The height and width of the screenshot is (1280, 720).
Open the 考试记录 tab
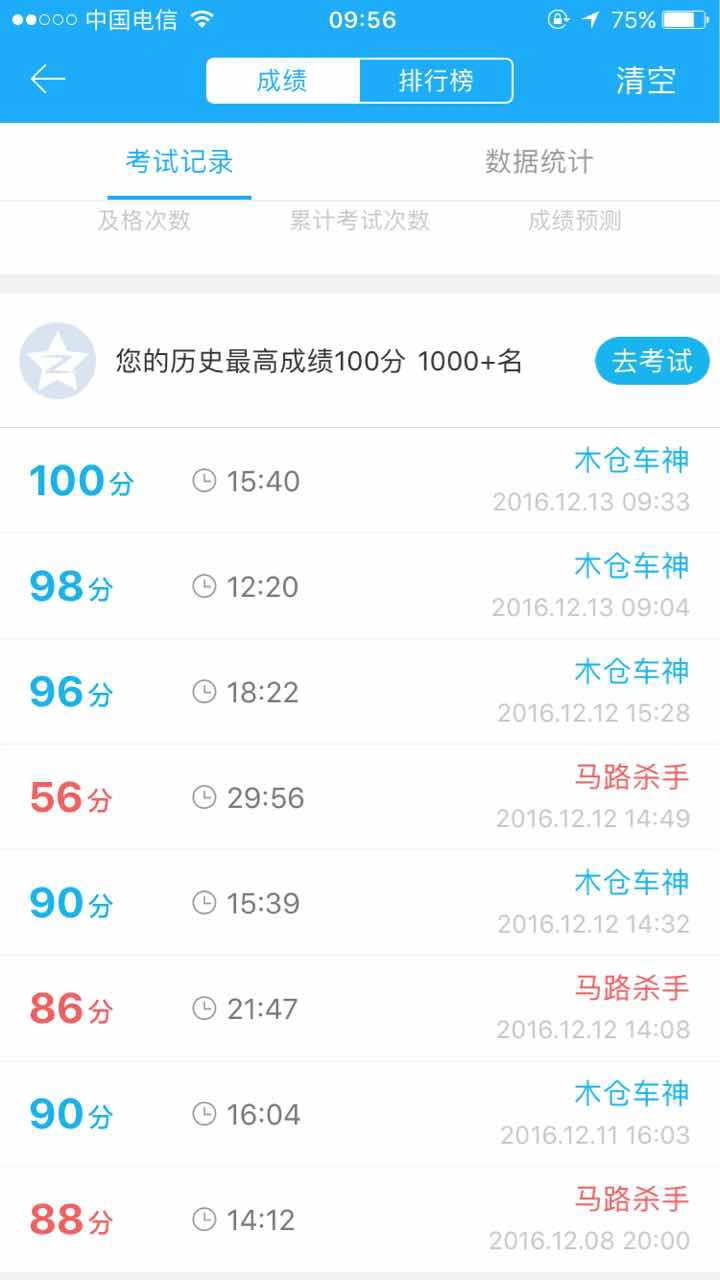180,162
